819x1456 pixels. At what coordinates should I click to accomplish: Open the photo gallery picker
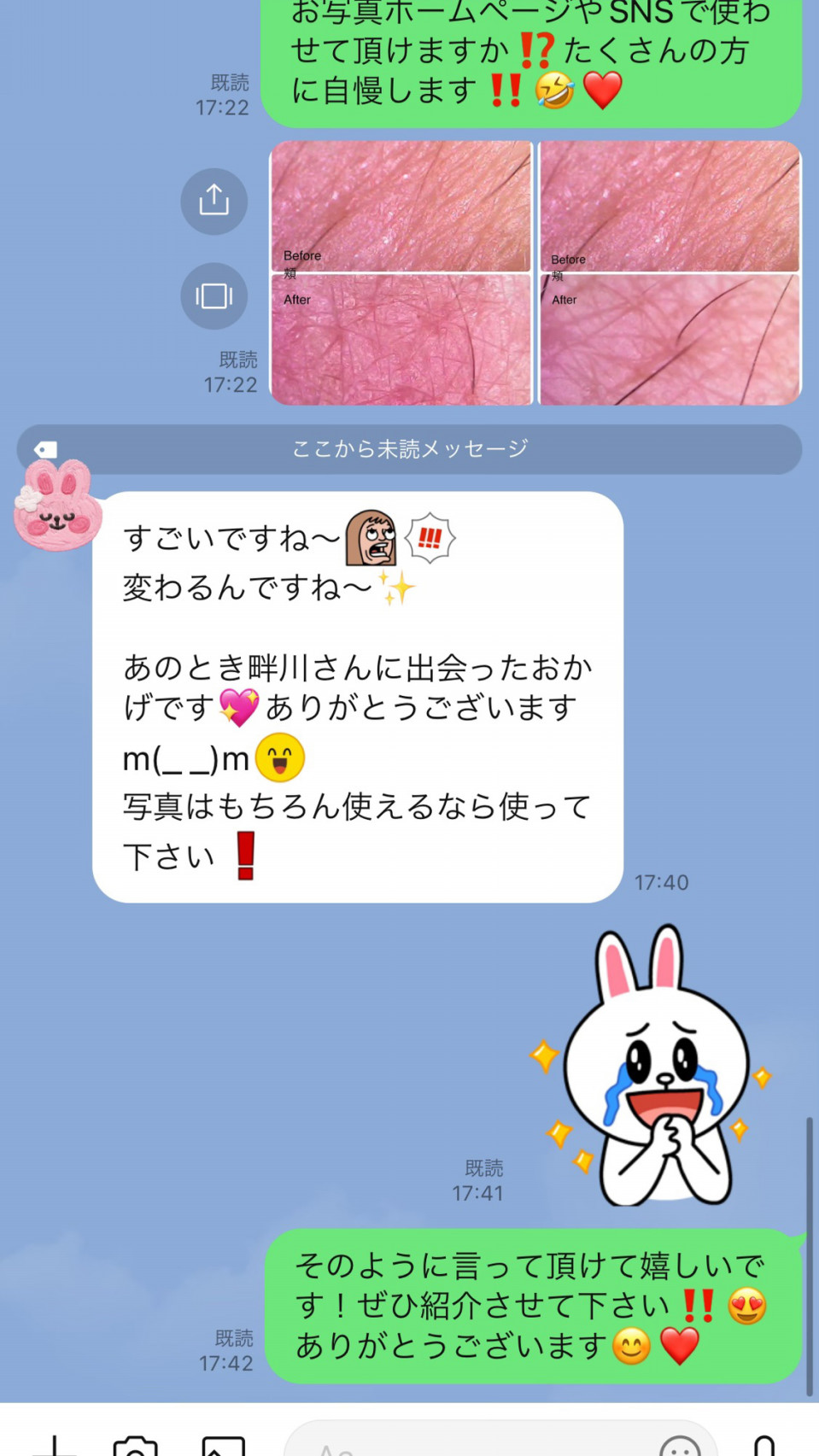223,1445
